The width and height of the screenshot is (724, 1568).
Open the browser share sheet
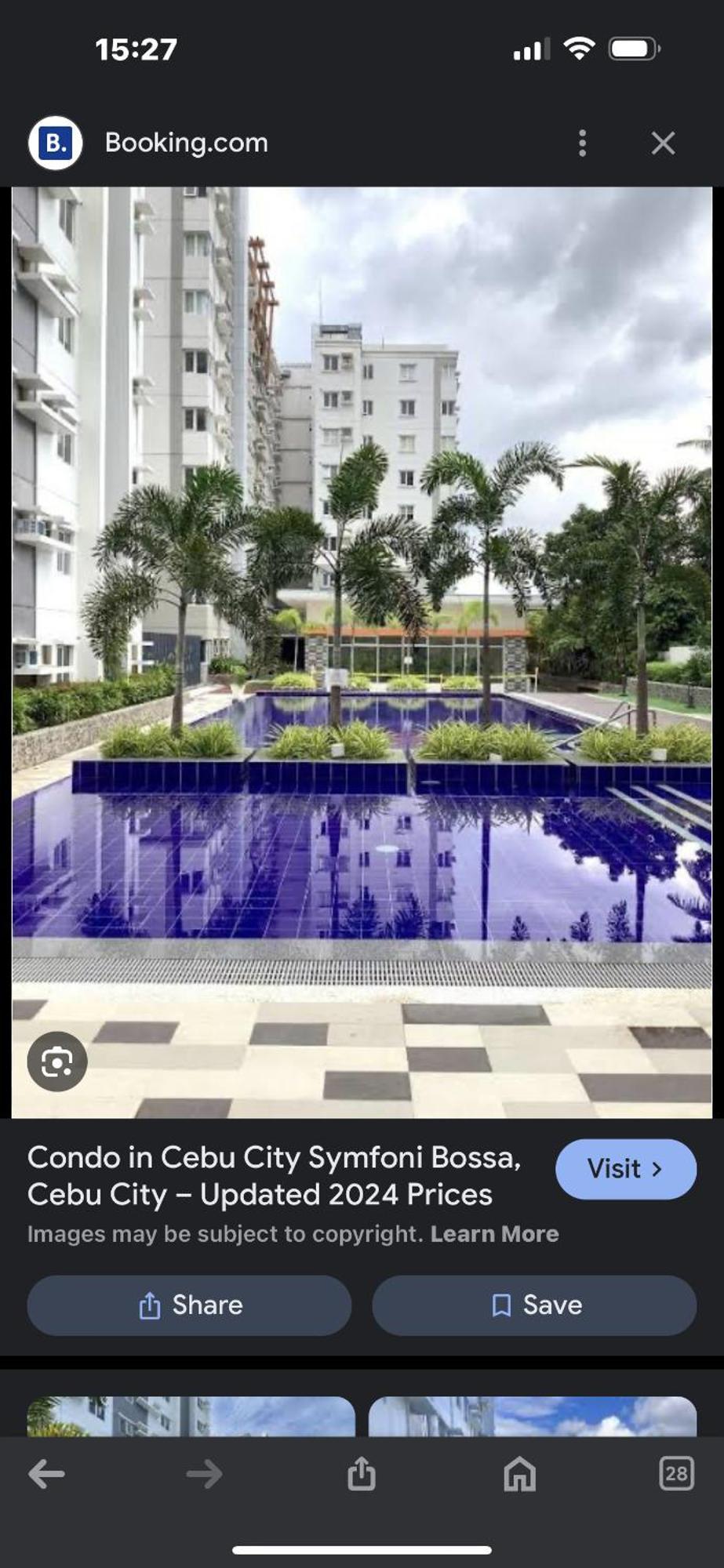(362, 1474)
